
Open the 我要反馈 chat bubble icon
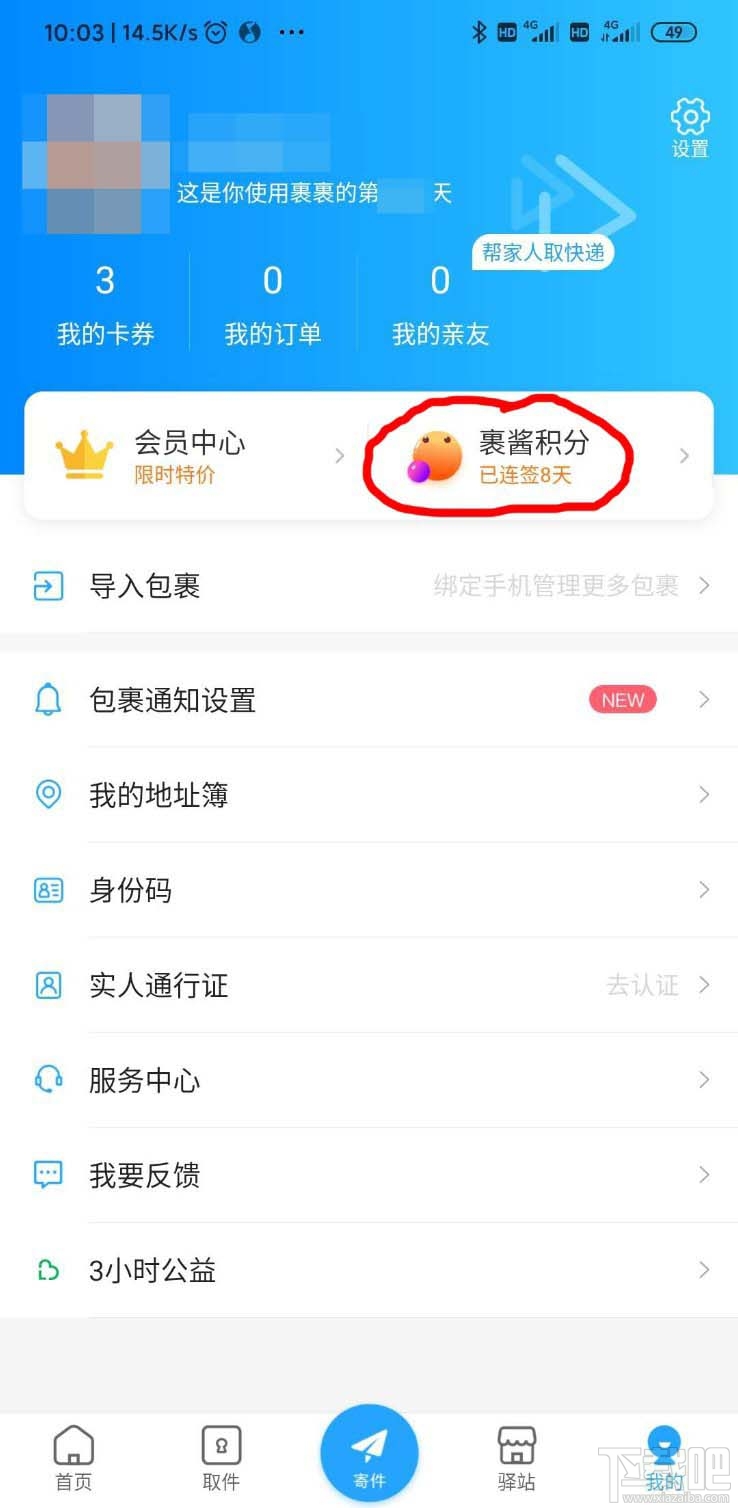(48, 1175)
